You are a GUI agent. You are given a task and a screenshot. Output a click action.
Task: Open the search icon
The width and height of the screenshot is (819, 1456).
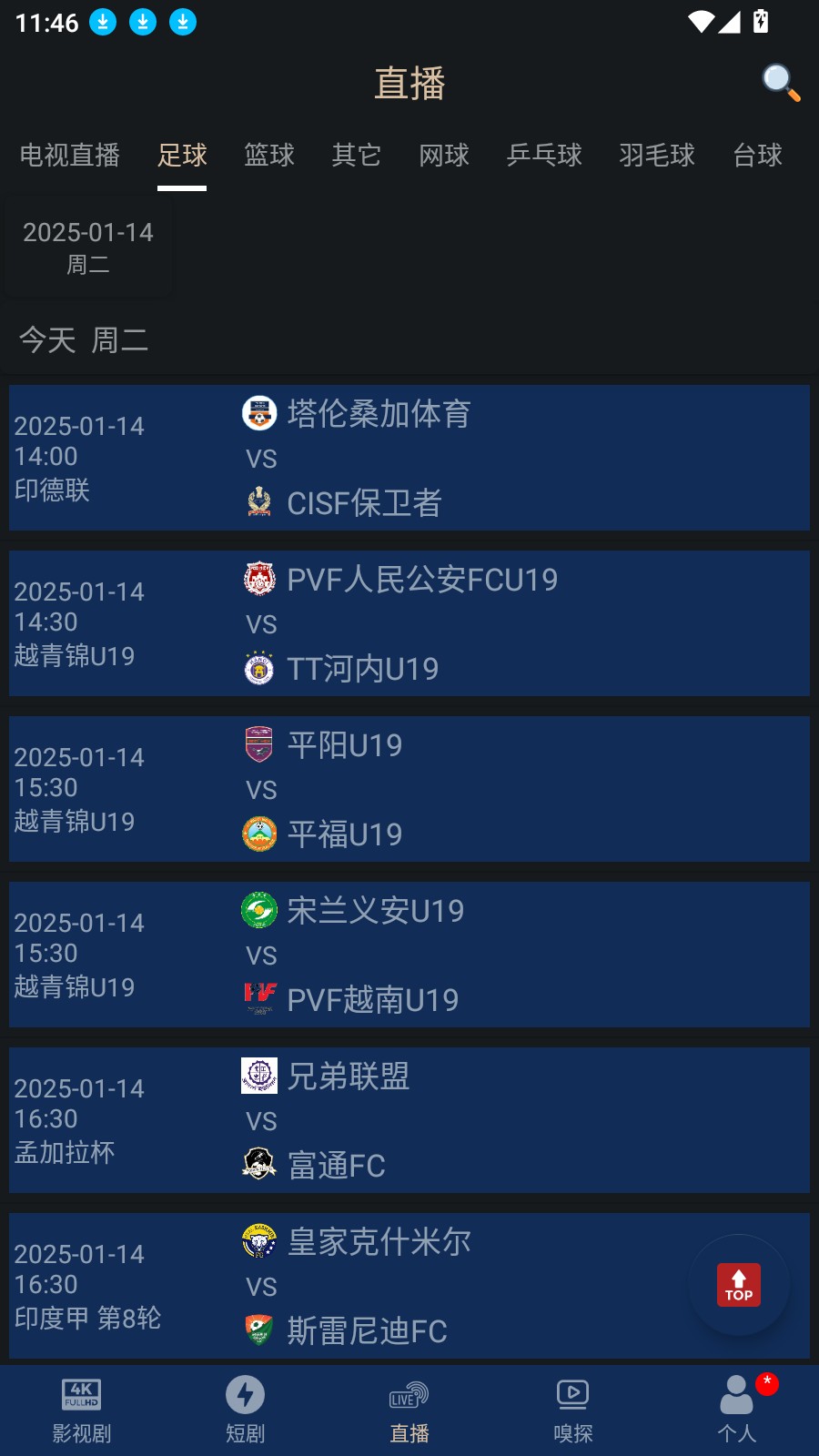[776, 83]
